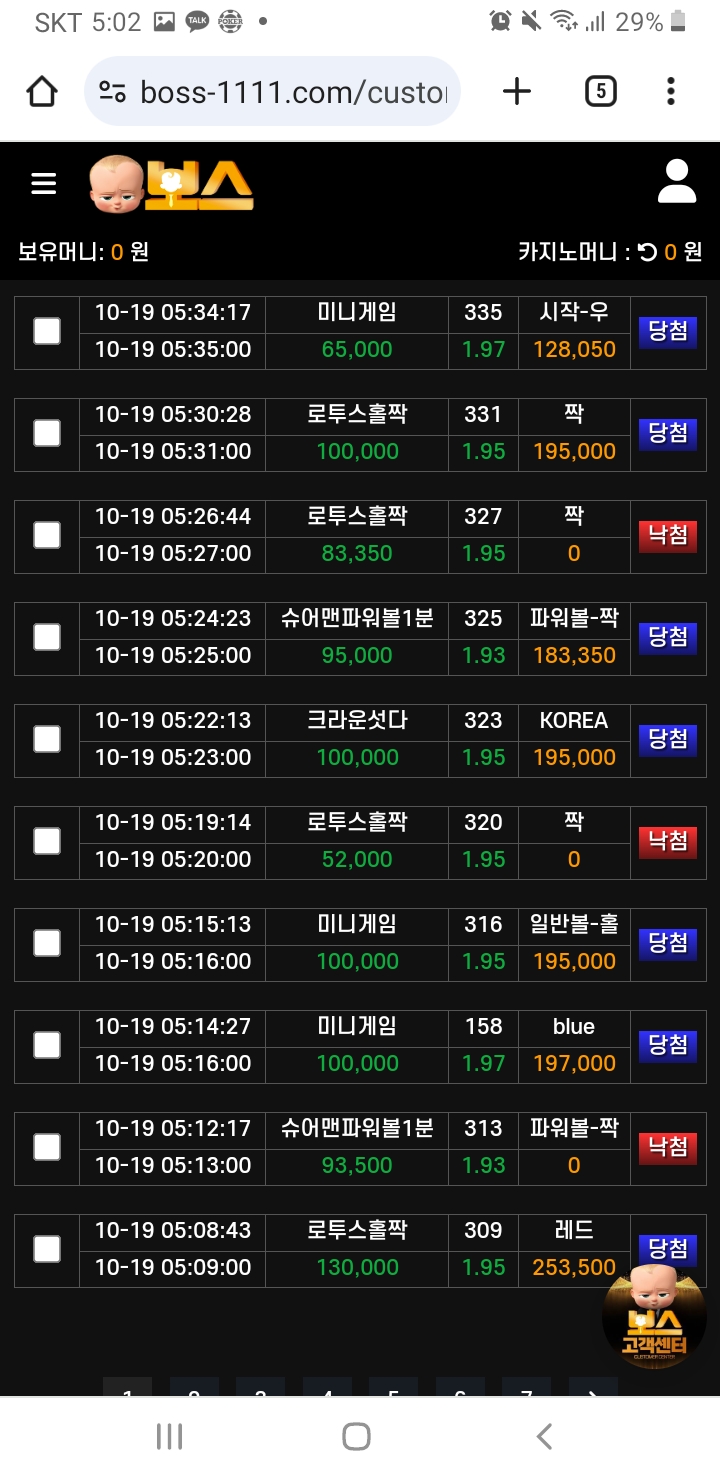Select the 05:30:28 bet row checkbox
Screen dimensions: 720x1480
point(47,433)
